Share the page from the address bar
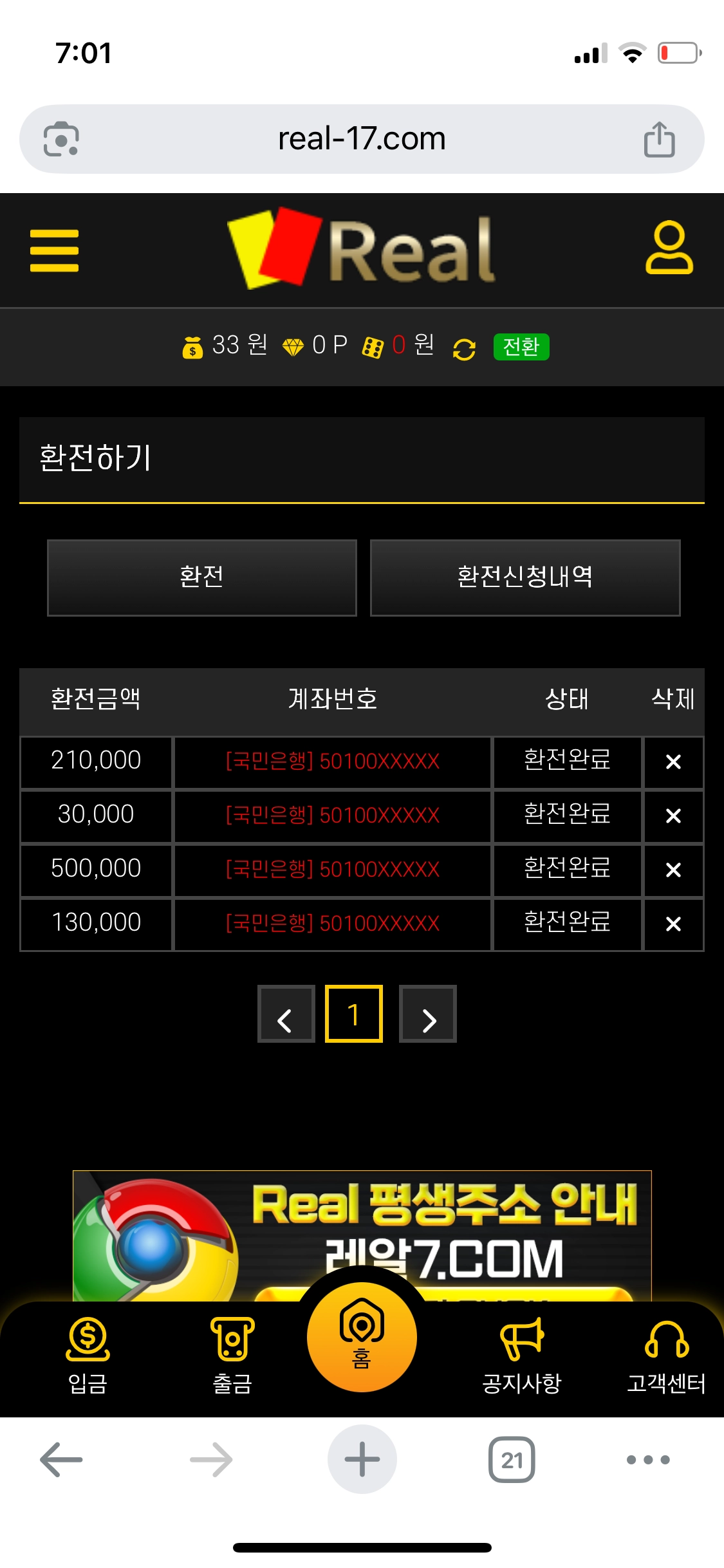The width and height of the screenshot is (724, 1568). (659, 139)
